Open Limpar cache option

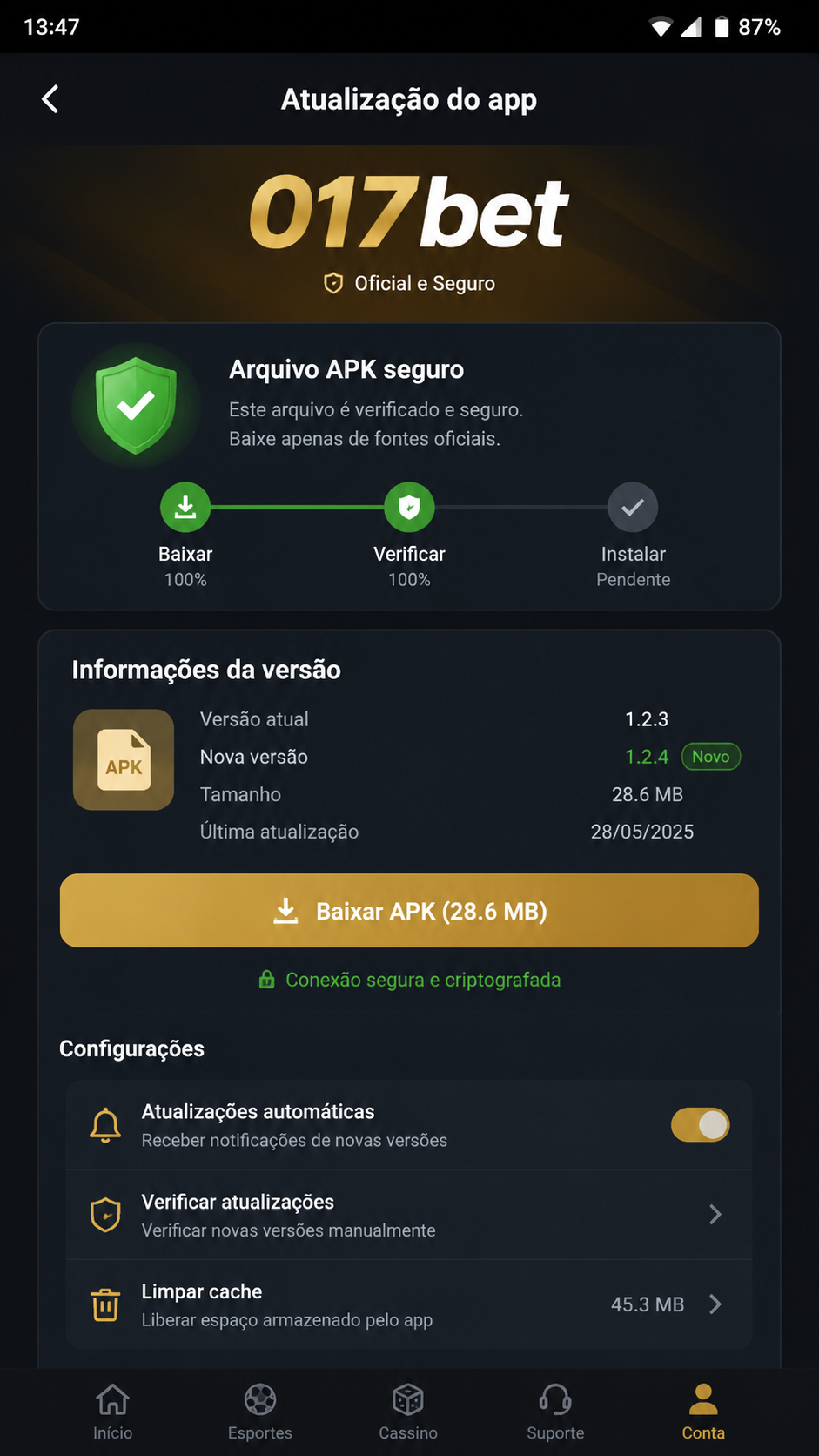click(409, 1304)
